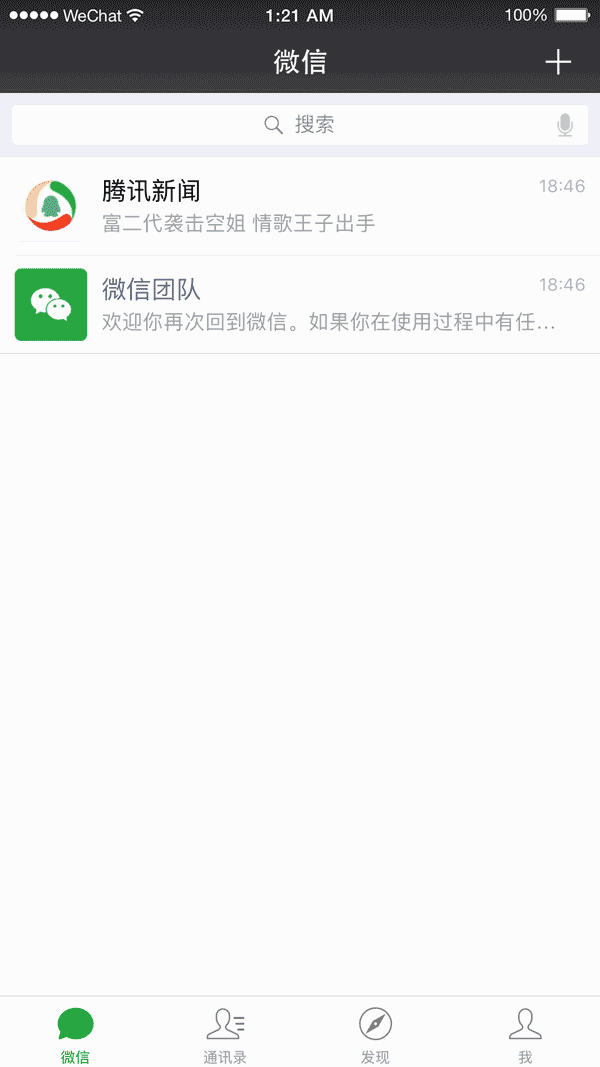The width and height of the screenshot is (600, 1067).
Task: Open the chat with 微信团队
Action: pos(300,305)
